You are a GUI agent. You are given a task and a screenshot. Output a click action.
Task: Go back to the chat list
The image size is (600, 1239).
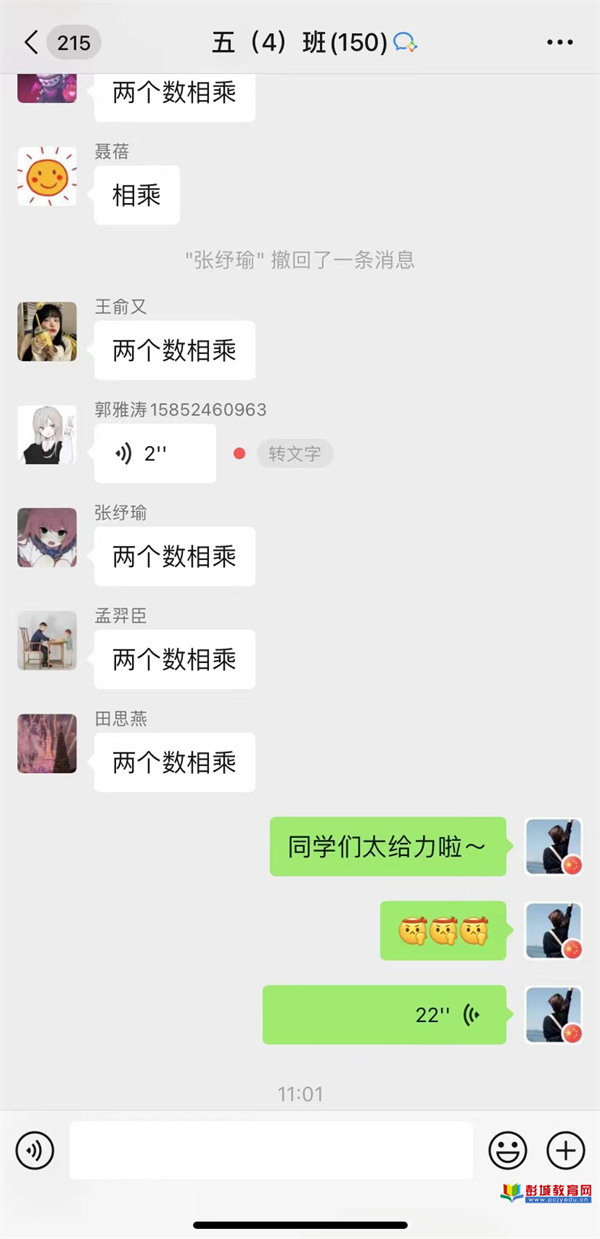point(33,42)
